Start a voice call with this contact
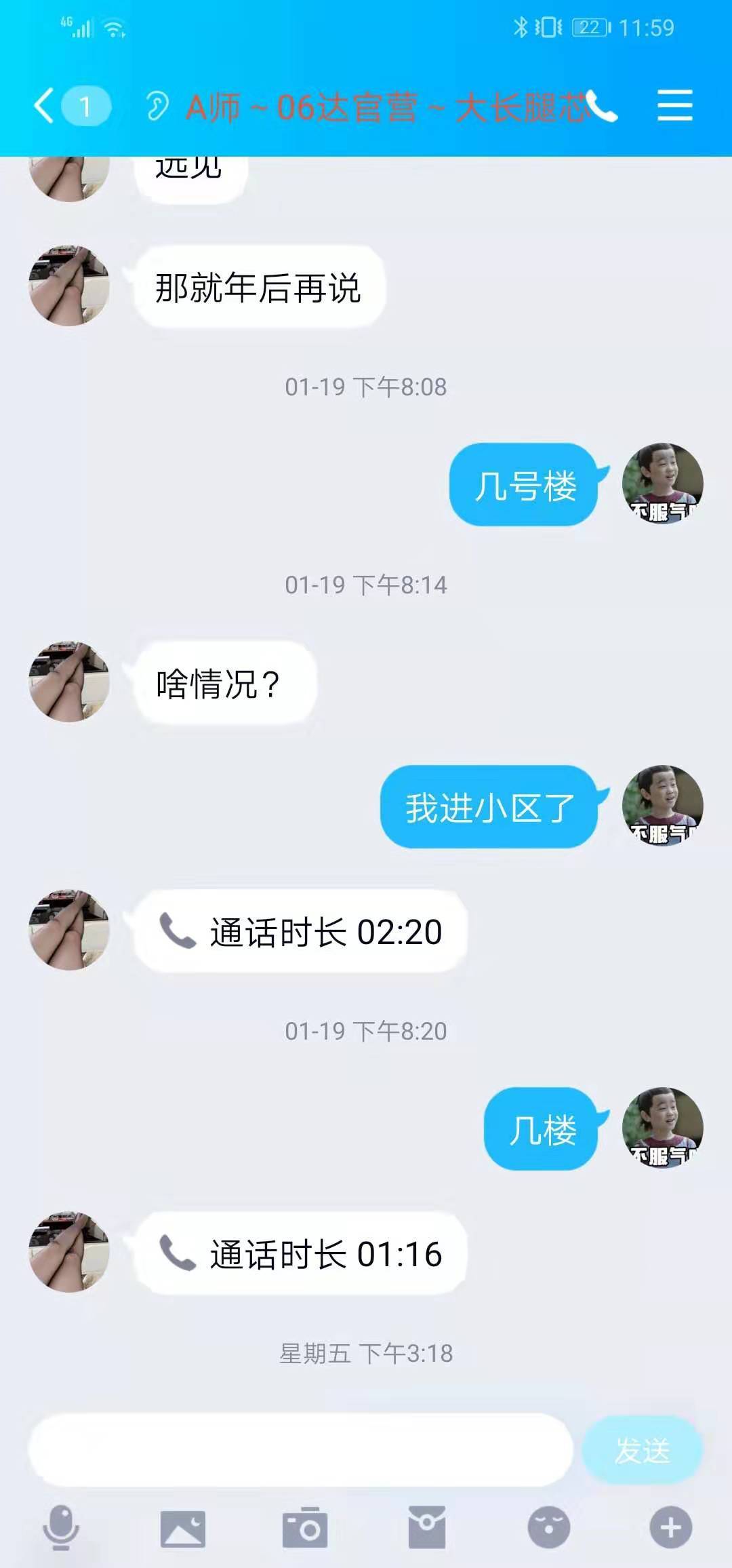The image size is (732, 1568). pyautogui.click(x=602, y=106)
